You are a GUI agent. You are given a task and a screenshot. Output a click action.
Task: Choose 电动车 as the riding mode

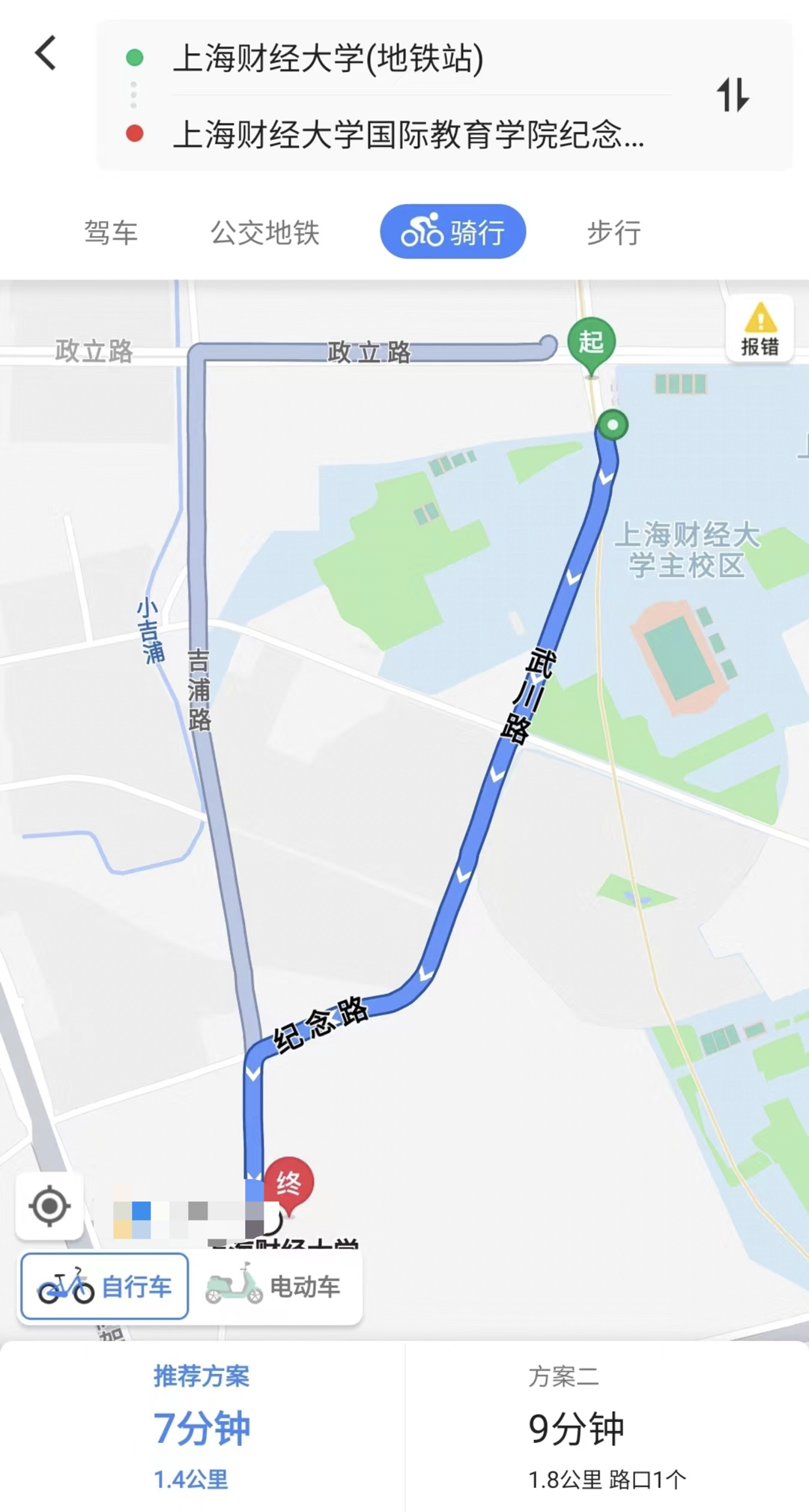(x=274, y=1286)
